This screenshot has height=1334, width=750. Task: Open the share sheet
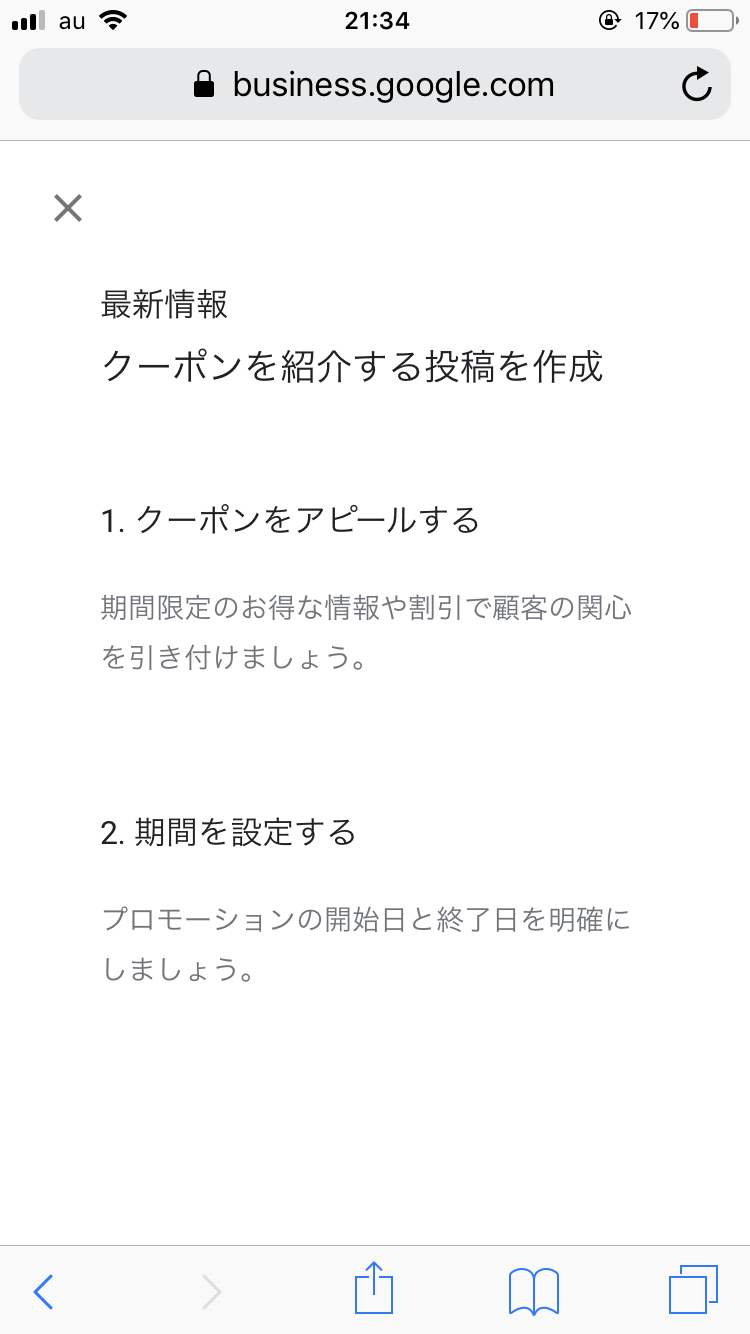click(x=374, y=1288)
